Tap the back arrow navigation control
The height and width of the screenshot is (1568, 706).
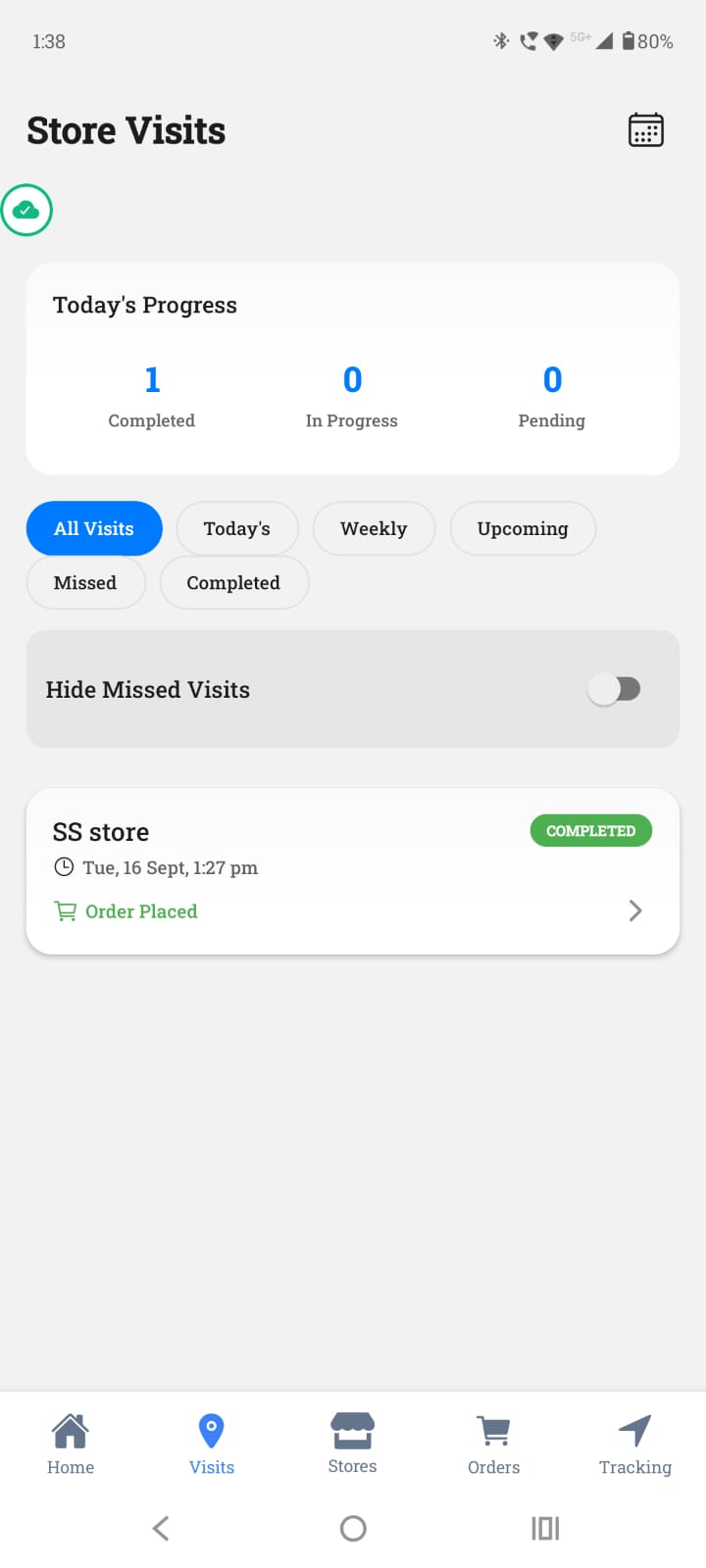click(160, 1527)
